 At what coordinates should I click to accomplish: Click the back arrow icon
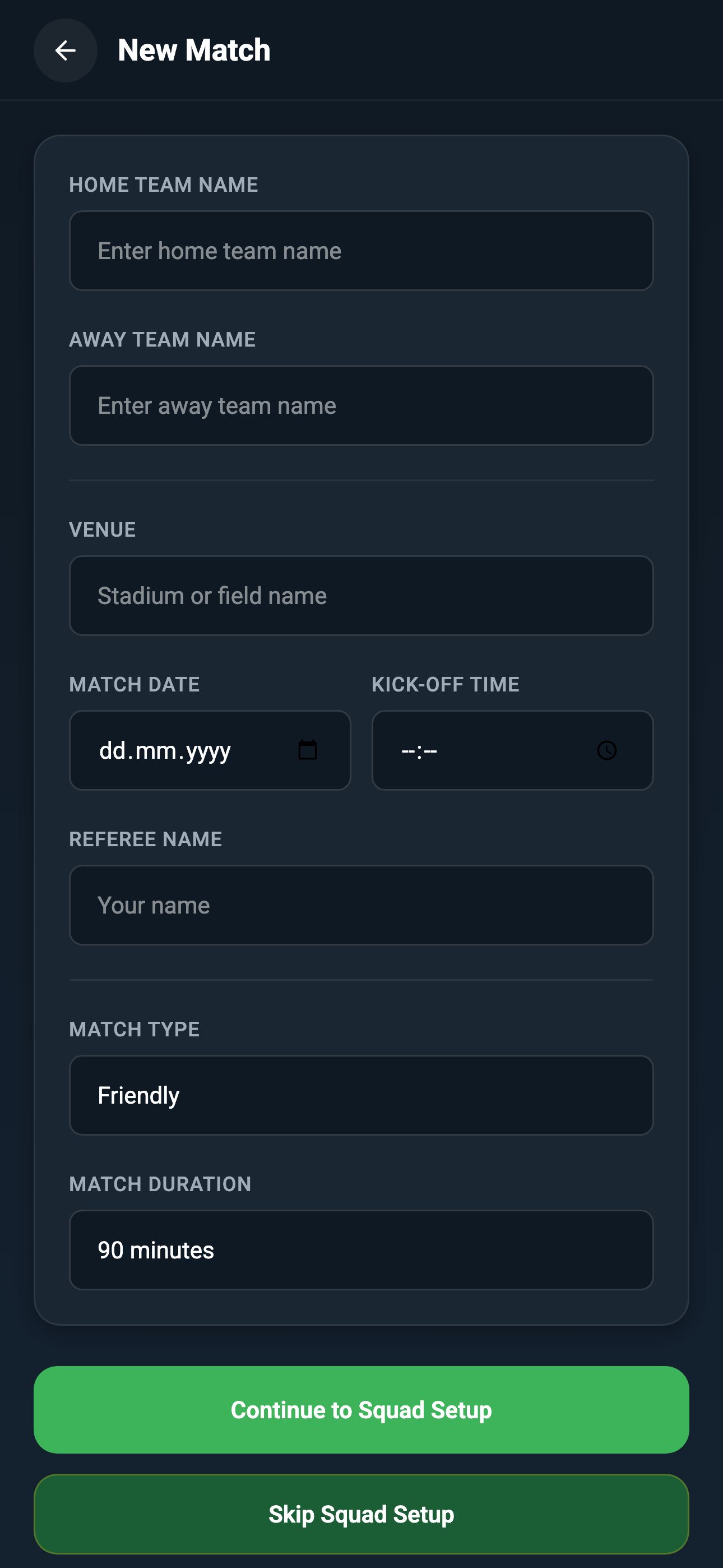point(65,50)
